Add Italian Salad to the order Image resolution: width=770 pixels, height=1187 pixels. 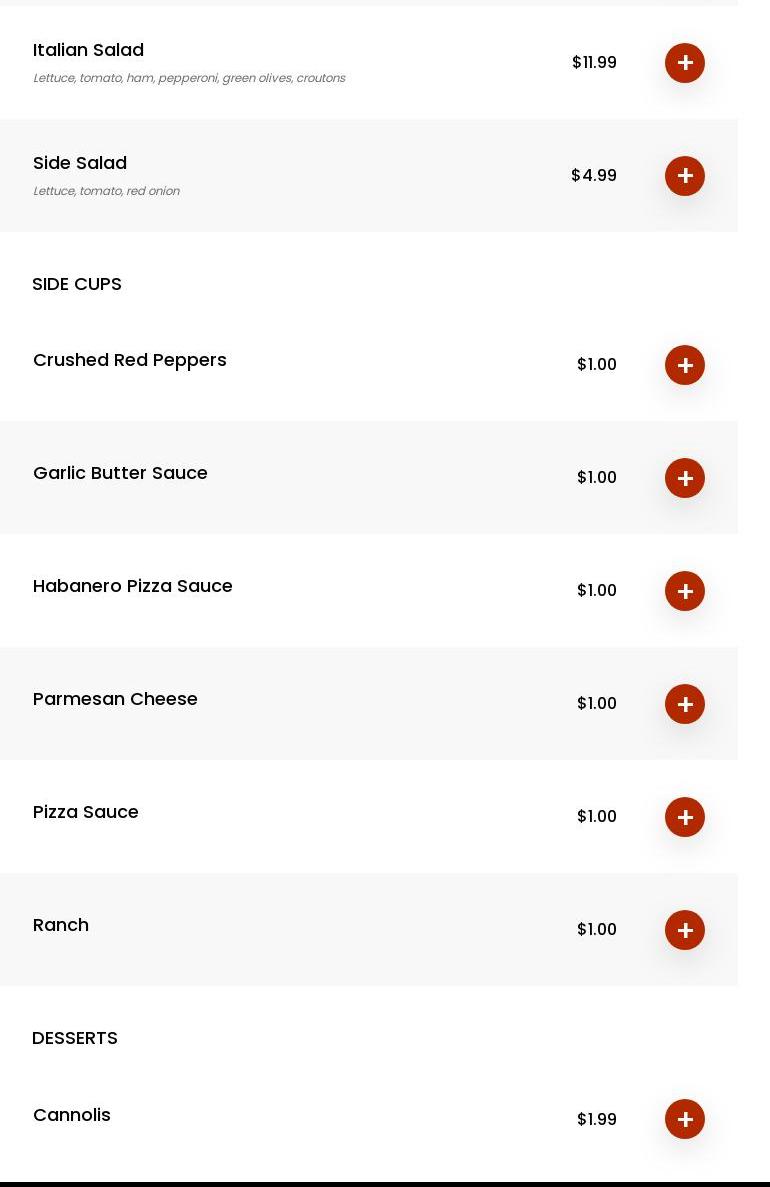coord(685,63)
